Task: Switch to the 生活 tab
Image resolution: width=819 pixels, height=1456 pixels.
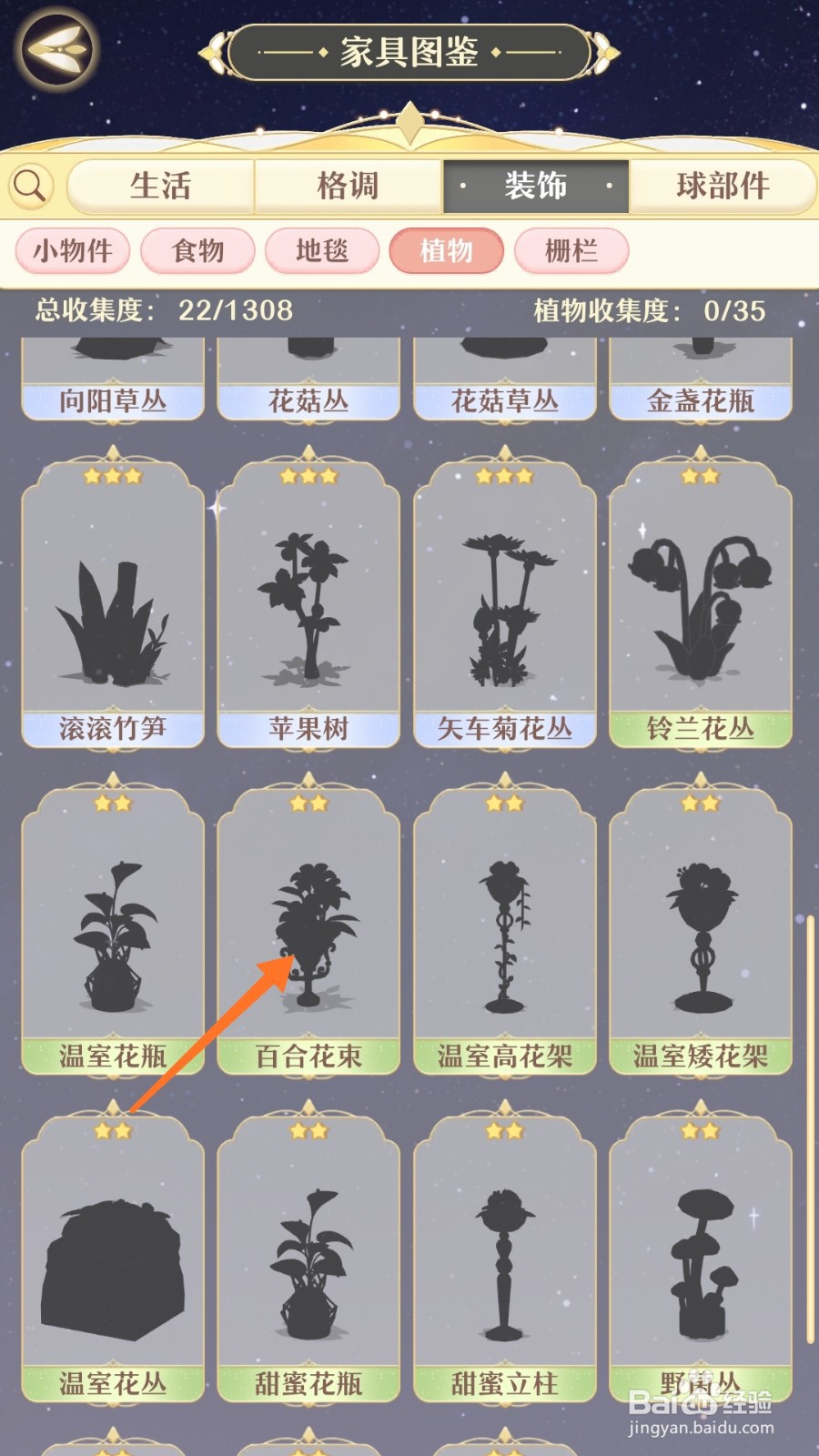Action: (x=160, y=185)
